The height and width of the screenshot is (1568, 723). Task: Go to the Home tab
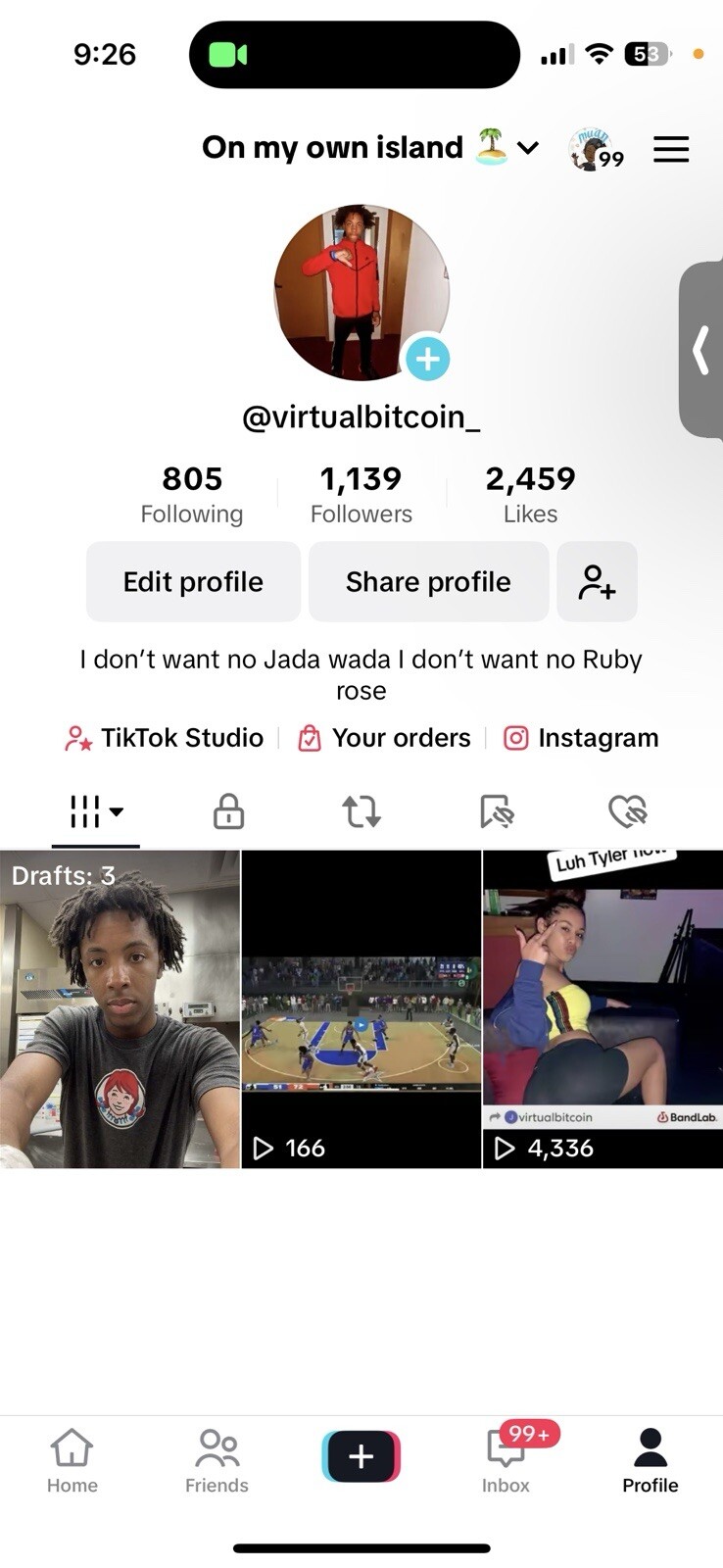72,1460
